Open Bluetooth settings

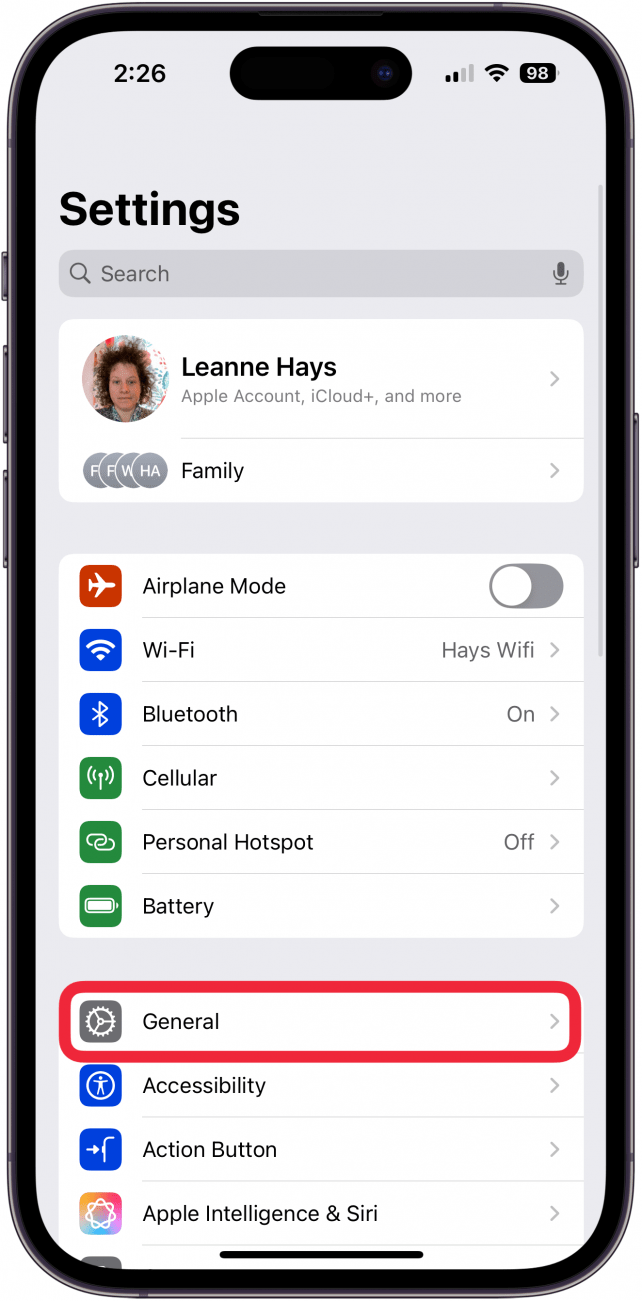[320, 714]
